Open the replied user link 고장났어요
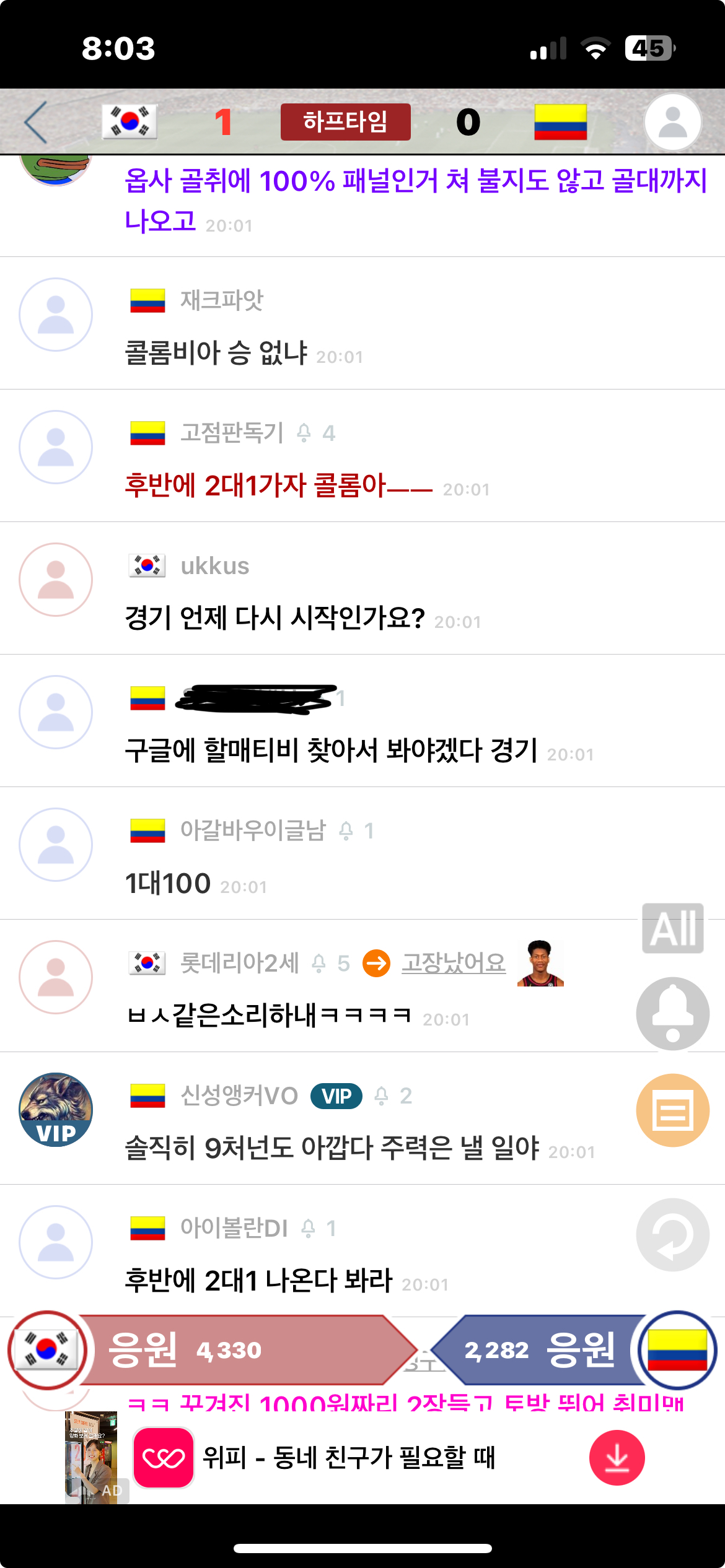This screenshot has height=1568, width=725. pyautogui.click(x=453, y=963)
